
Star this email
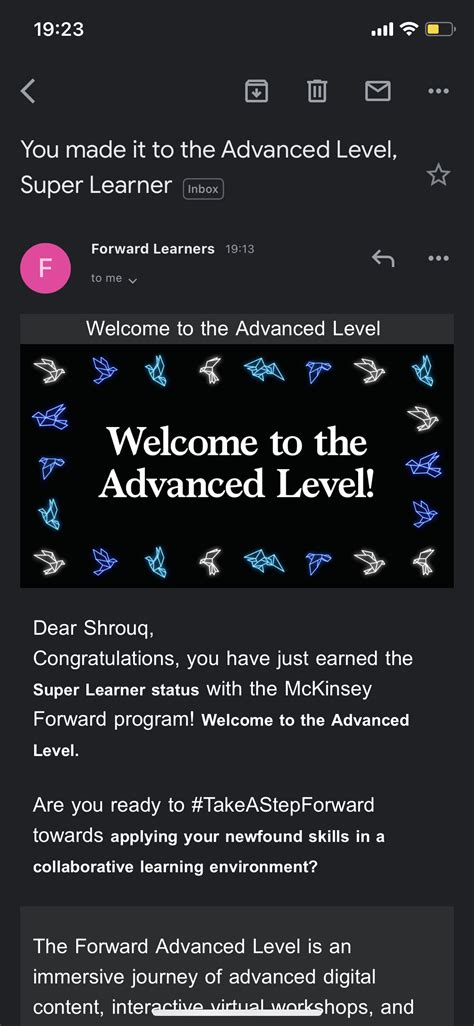438,175
